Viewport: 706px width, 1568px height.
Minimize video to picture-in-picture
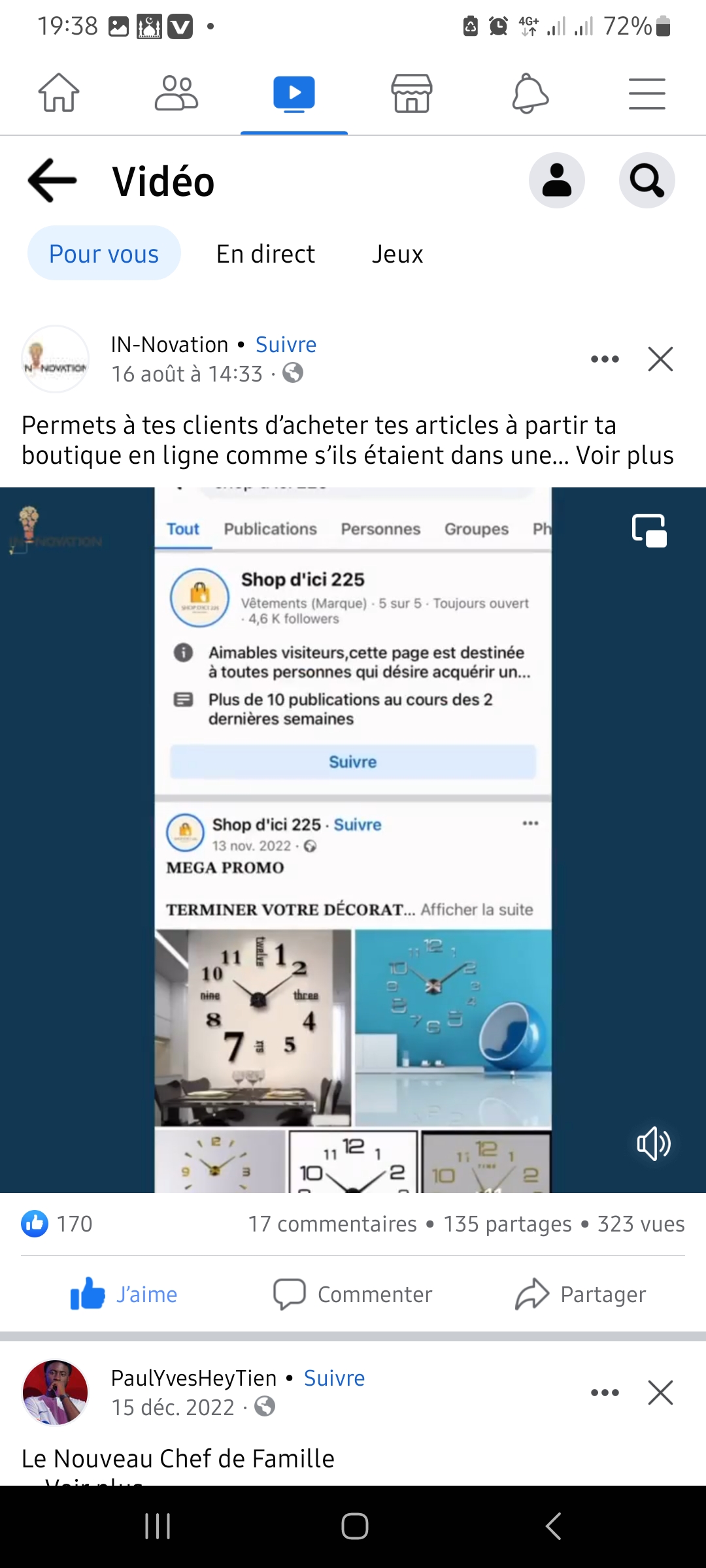click(x=649, y=530)
